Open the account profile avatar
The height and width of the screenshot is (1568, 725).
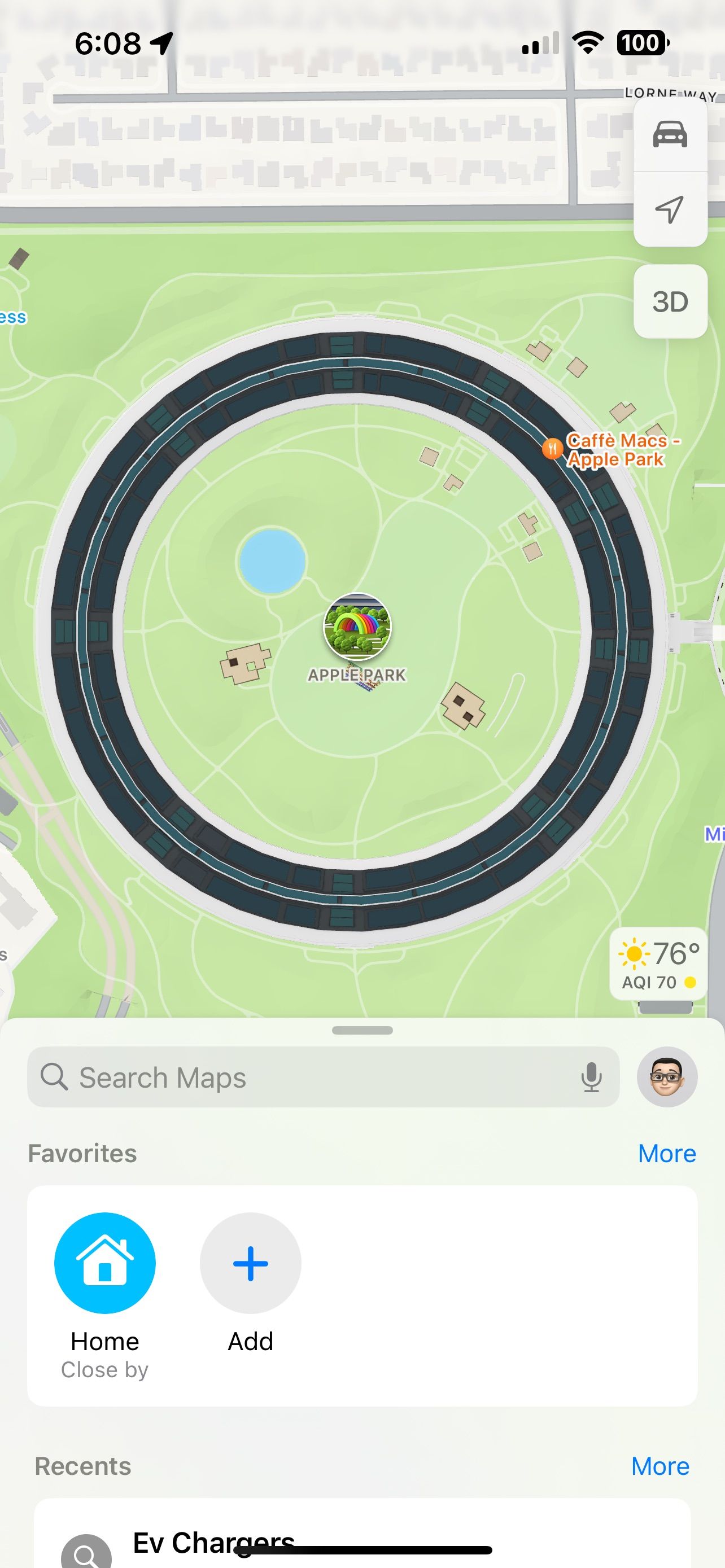(x=667, y=1077)
